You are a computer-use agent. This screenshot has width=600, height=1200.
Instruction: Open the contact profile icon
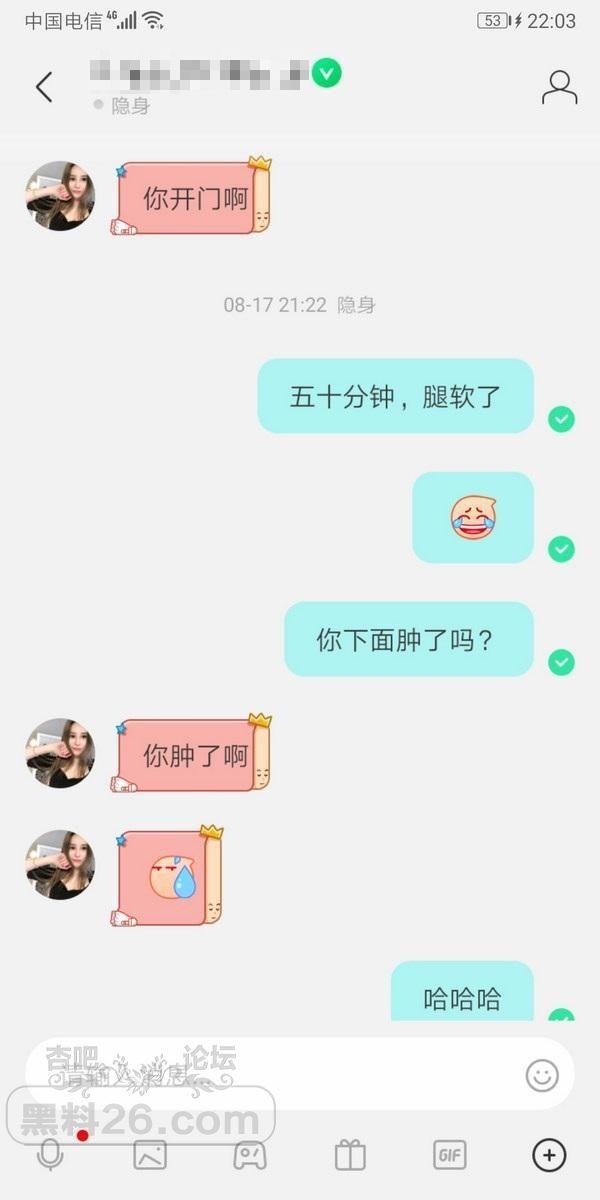(559, 87)
